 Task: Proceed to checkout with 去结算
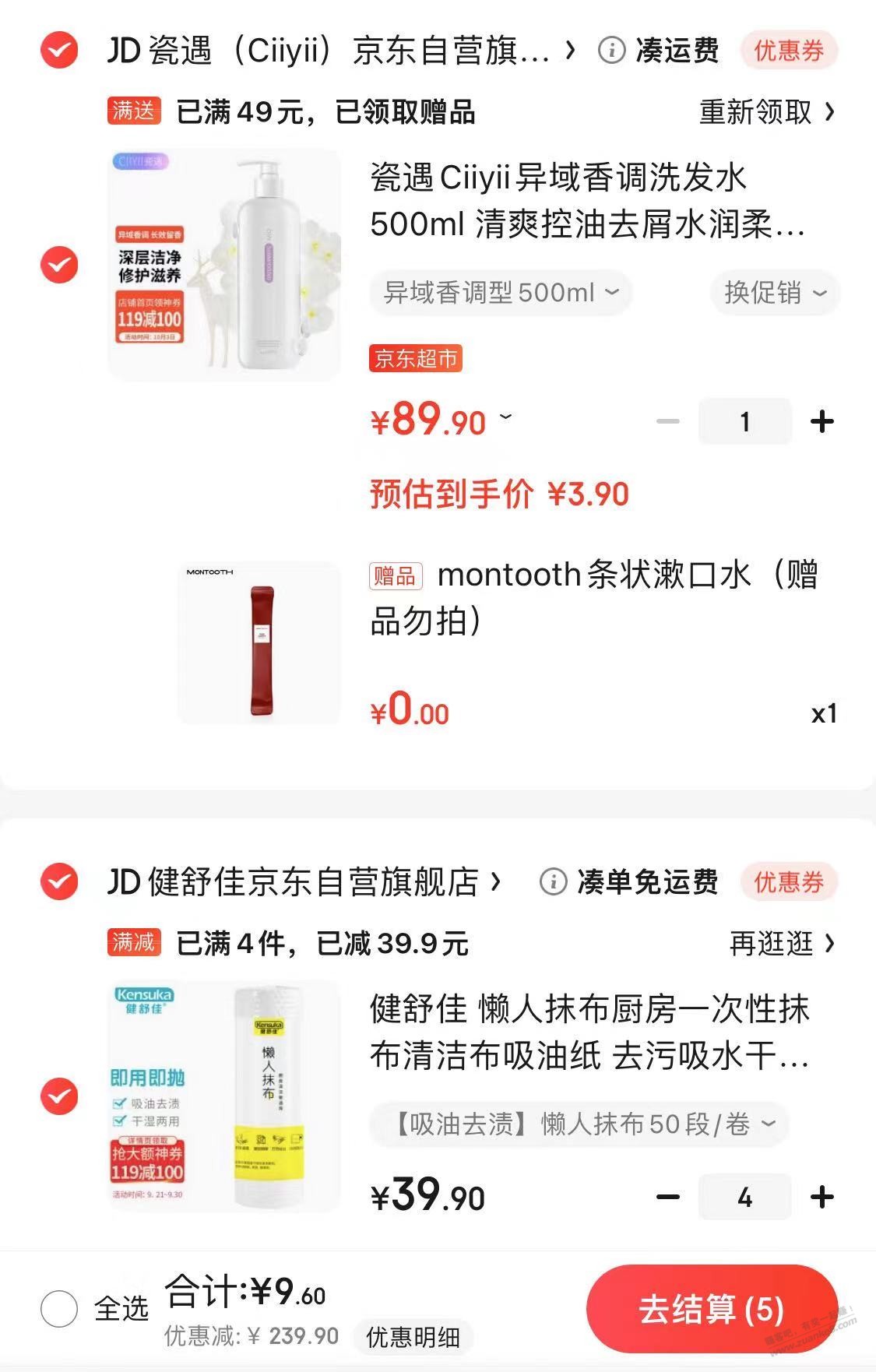pyautogui.click(x=711, y=1309)
